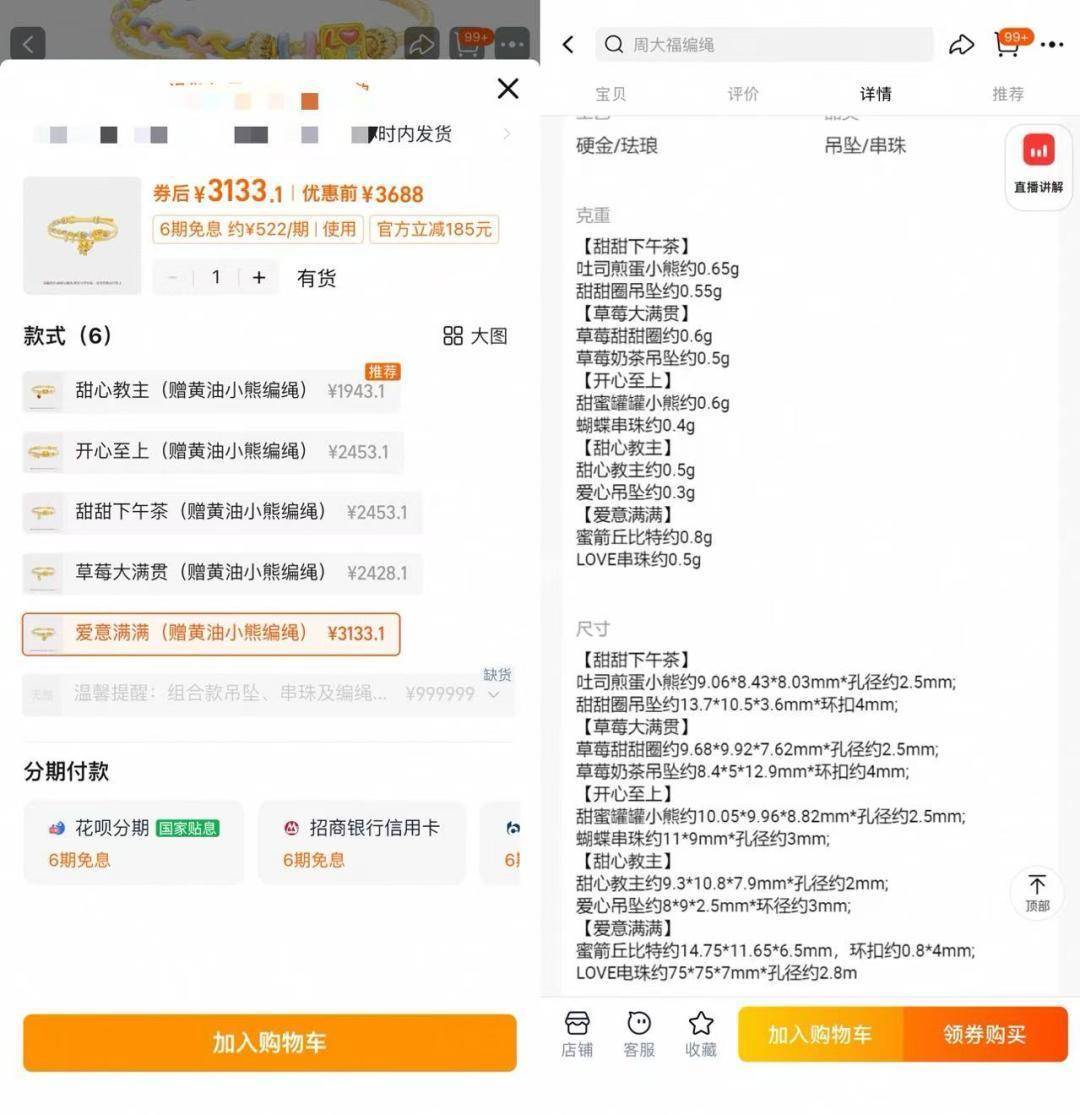
Task: Select the 草莓大满贯 style option
Action: [x=221, y=573]
